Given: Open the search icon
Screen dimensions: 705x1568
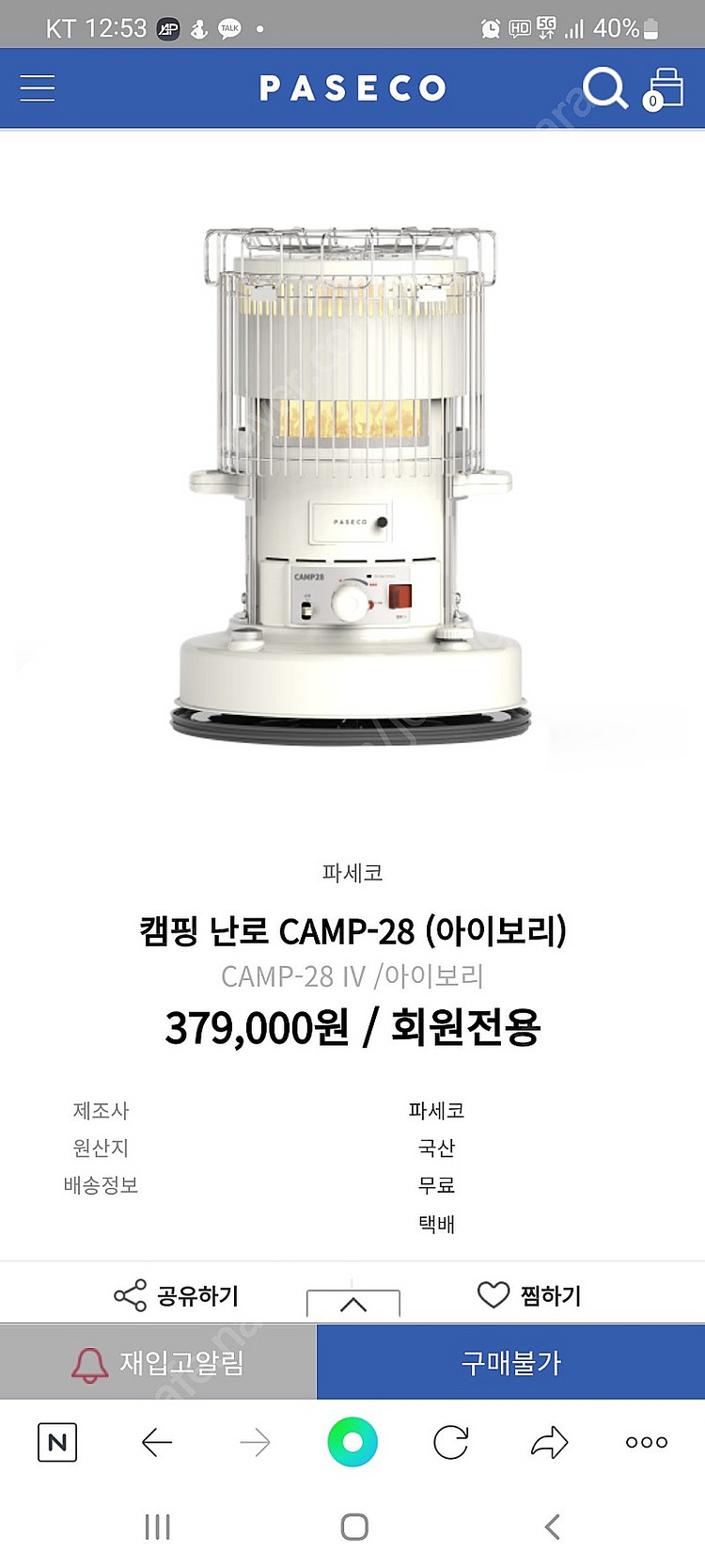Looking at the screenshot, I should click(606, 87).
